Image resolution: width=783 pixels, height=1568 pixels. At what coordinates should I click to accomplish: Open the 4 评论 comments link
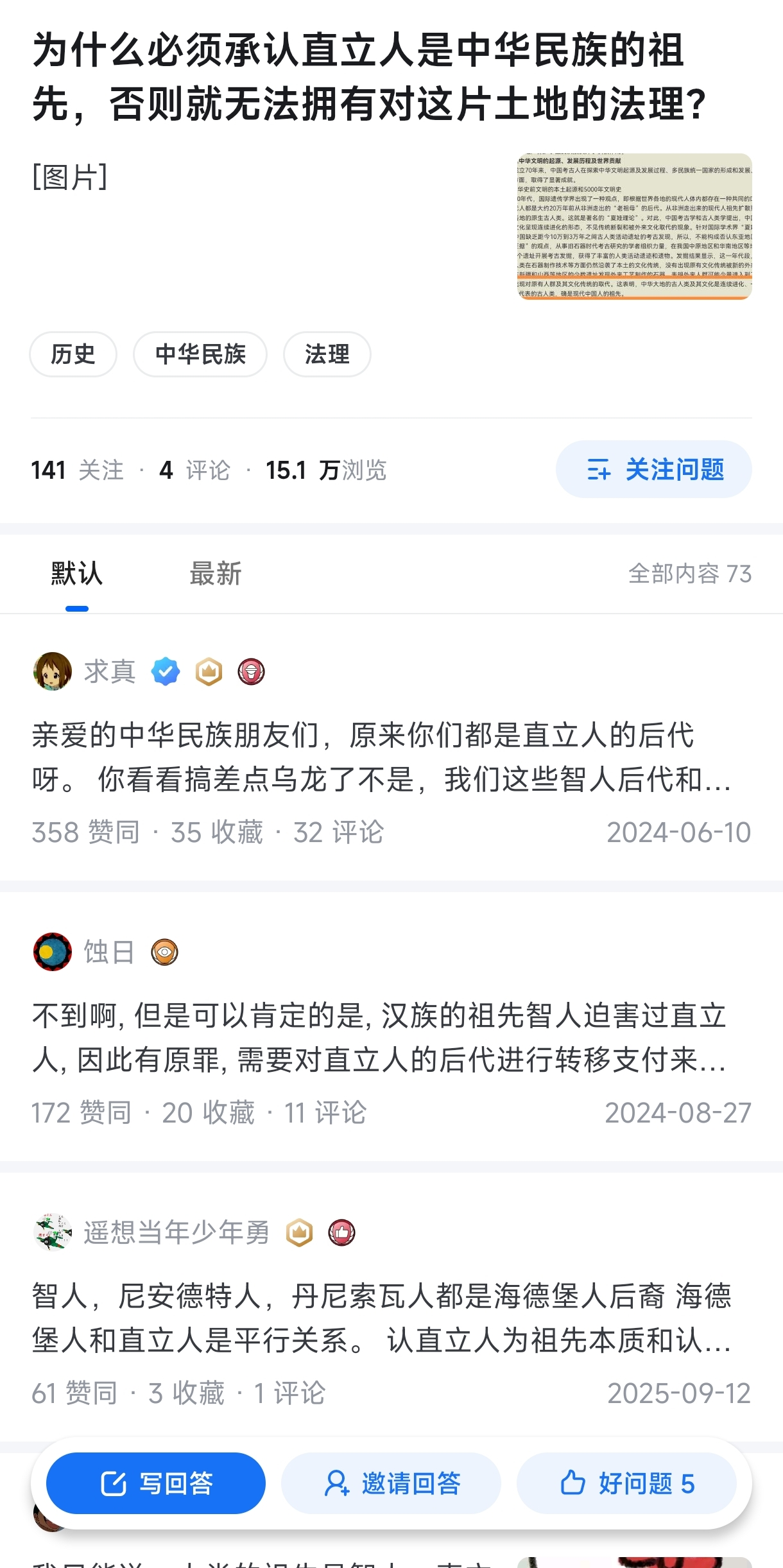tap(194, 470)
